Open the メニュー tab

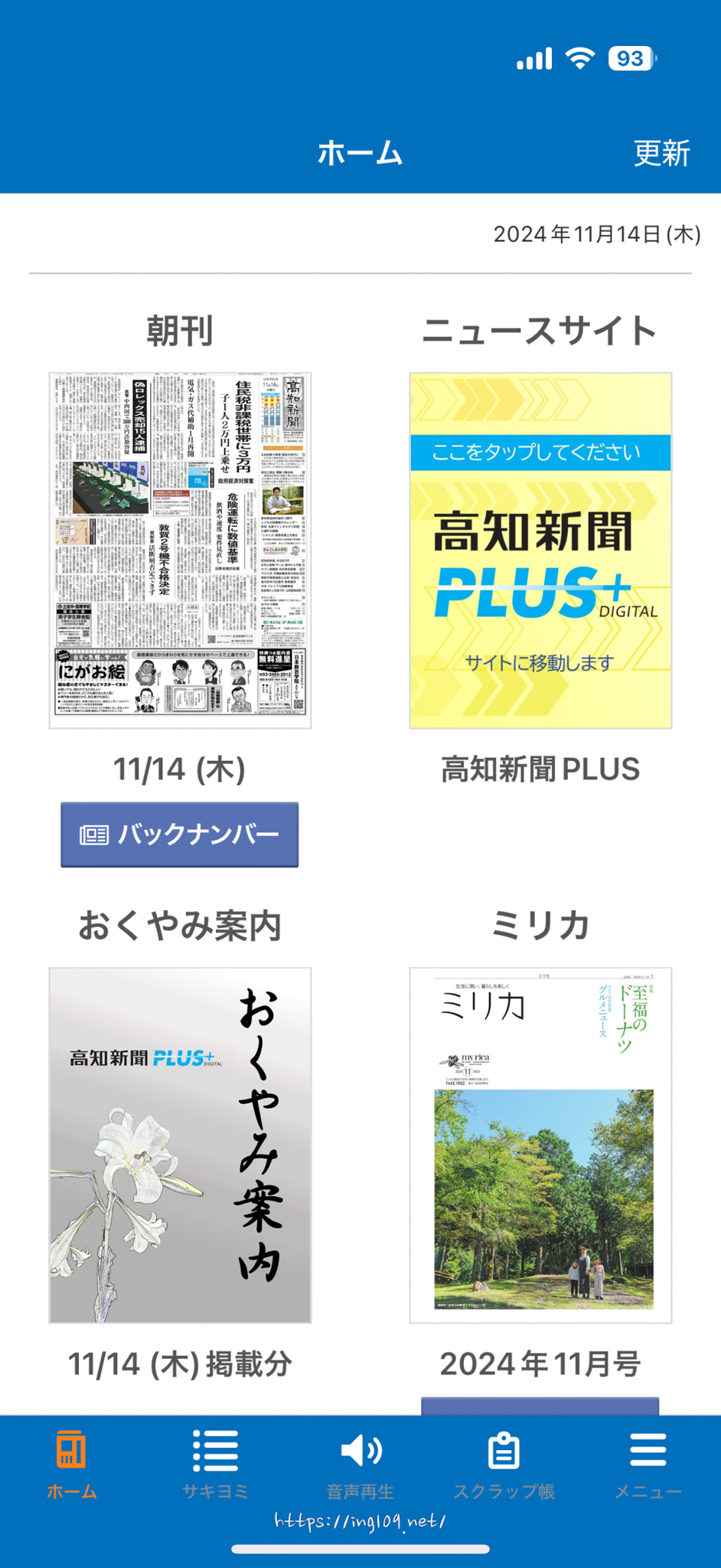648,1463
